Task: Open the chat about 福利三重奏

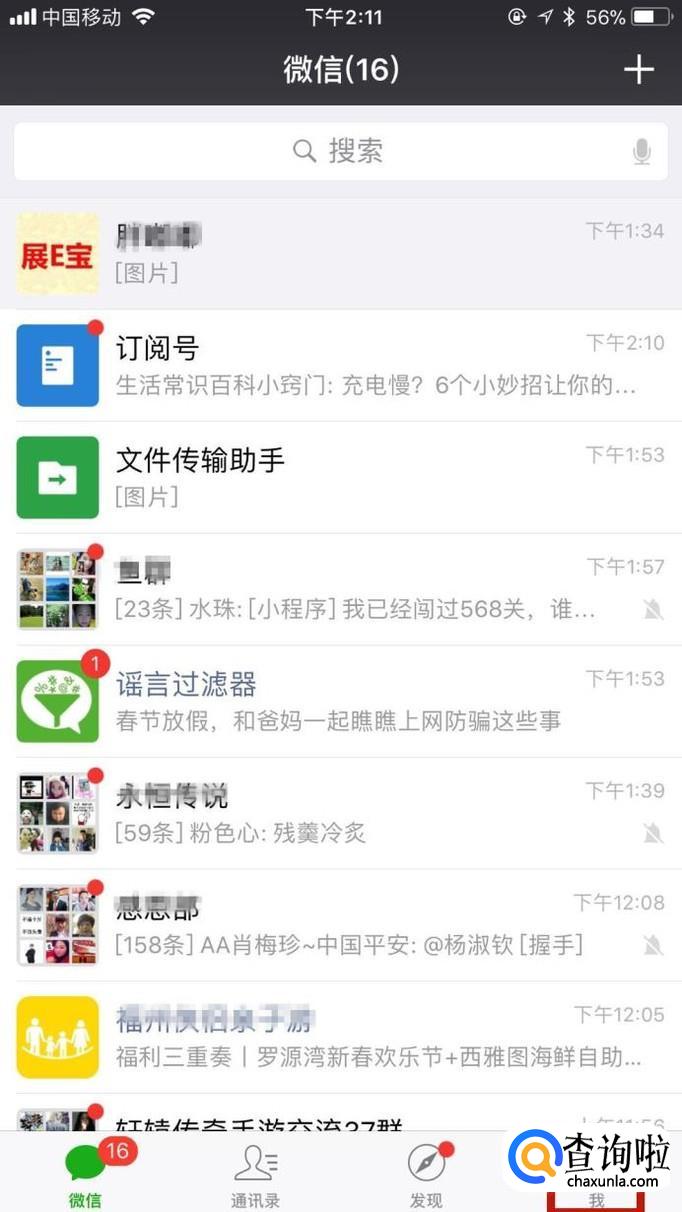Action: [340, 1037]
